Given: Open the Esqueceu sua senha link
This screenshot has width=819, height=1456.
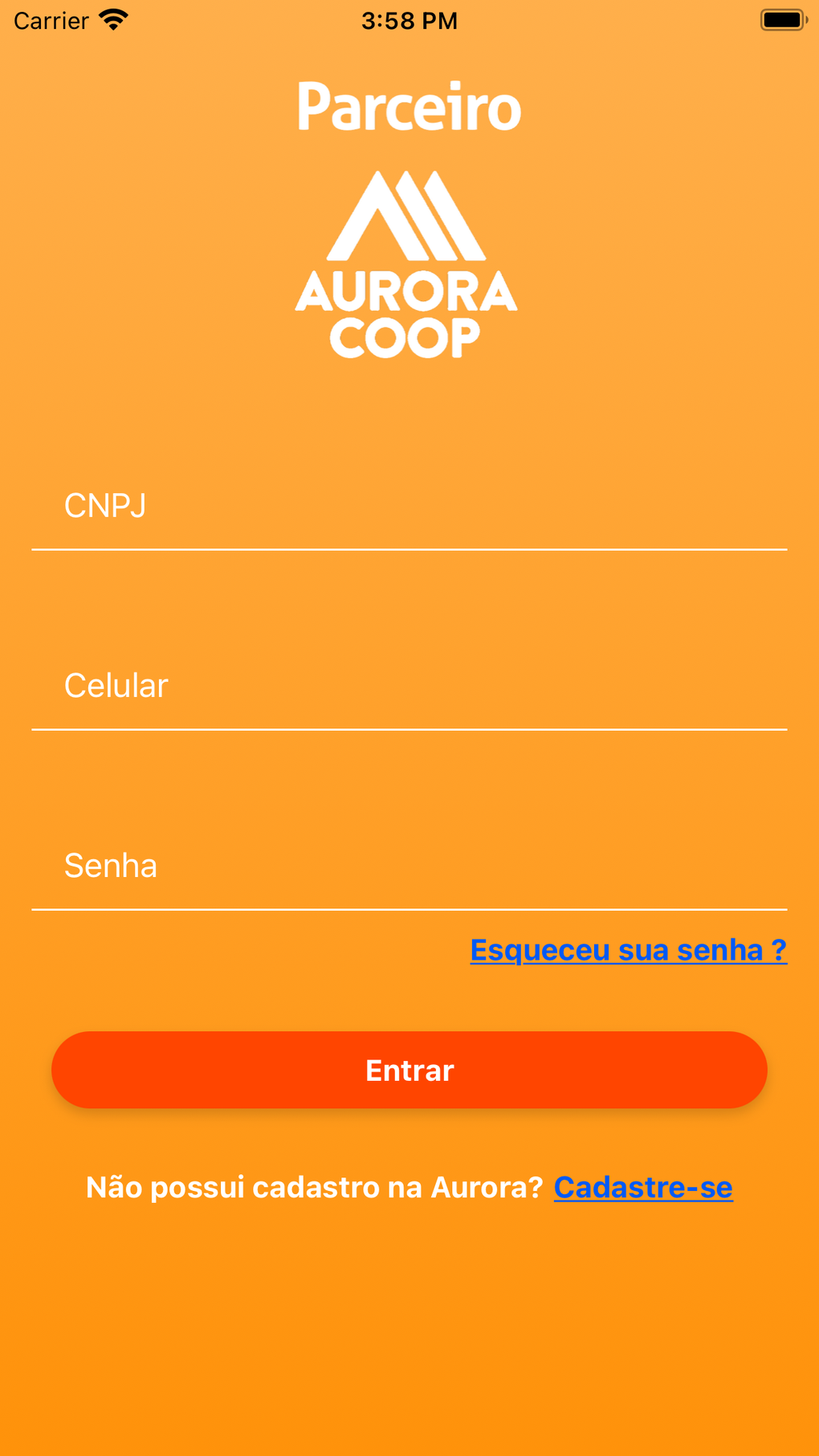Looking at the screenshot, I should pos(628,950).
